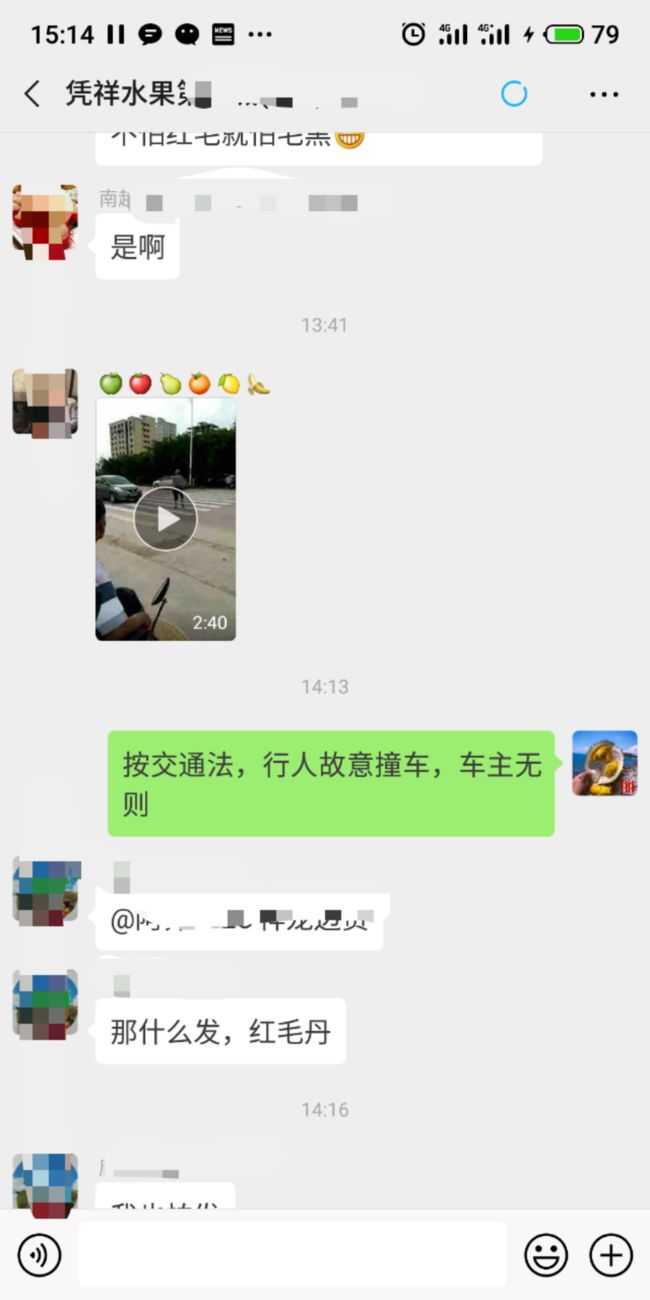Open my own avatar beside green message
Viewport: 650px width, 1300px height.
tap(604, 763)
